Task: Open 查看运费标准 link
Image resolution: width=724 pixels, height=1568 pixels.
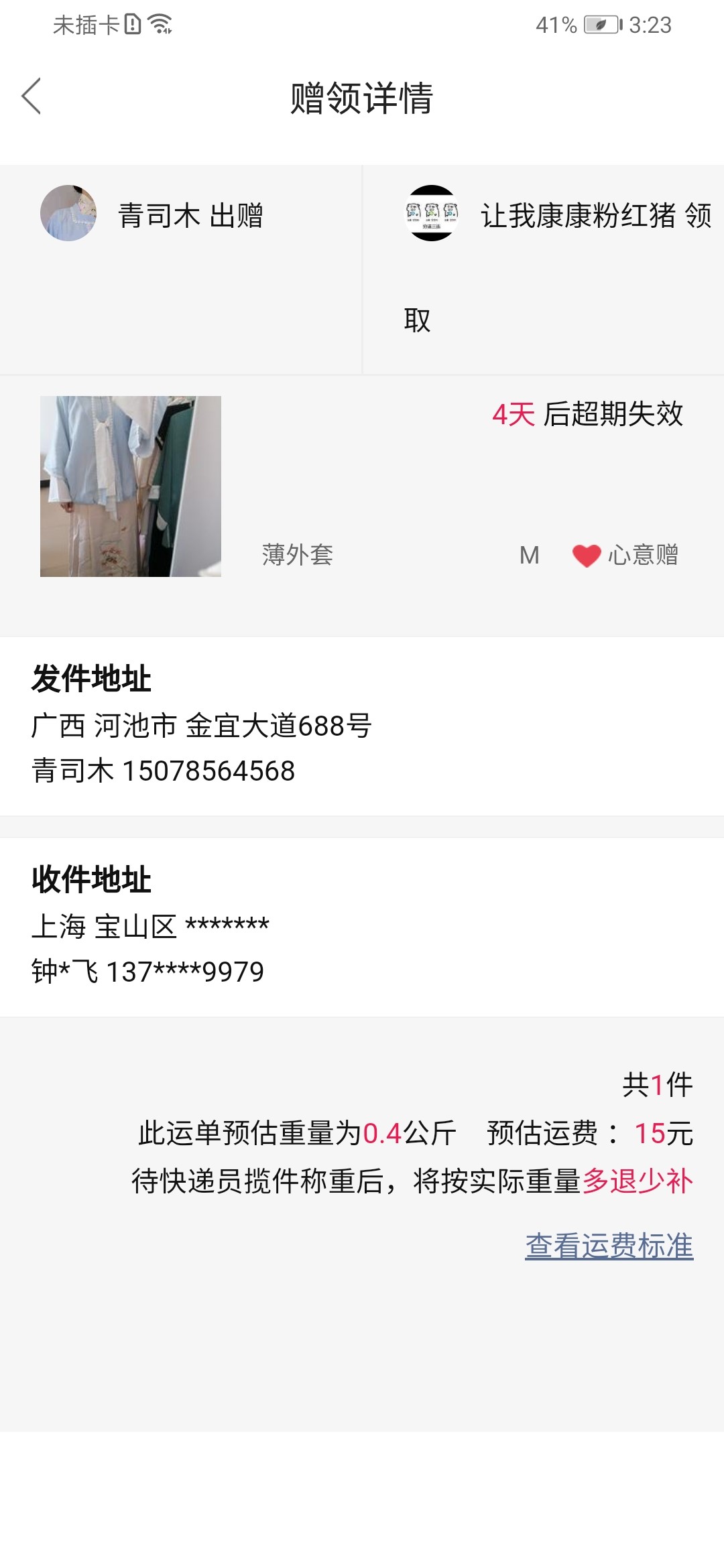Action: (x=609, y=1246)
